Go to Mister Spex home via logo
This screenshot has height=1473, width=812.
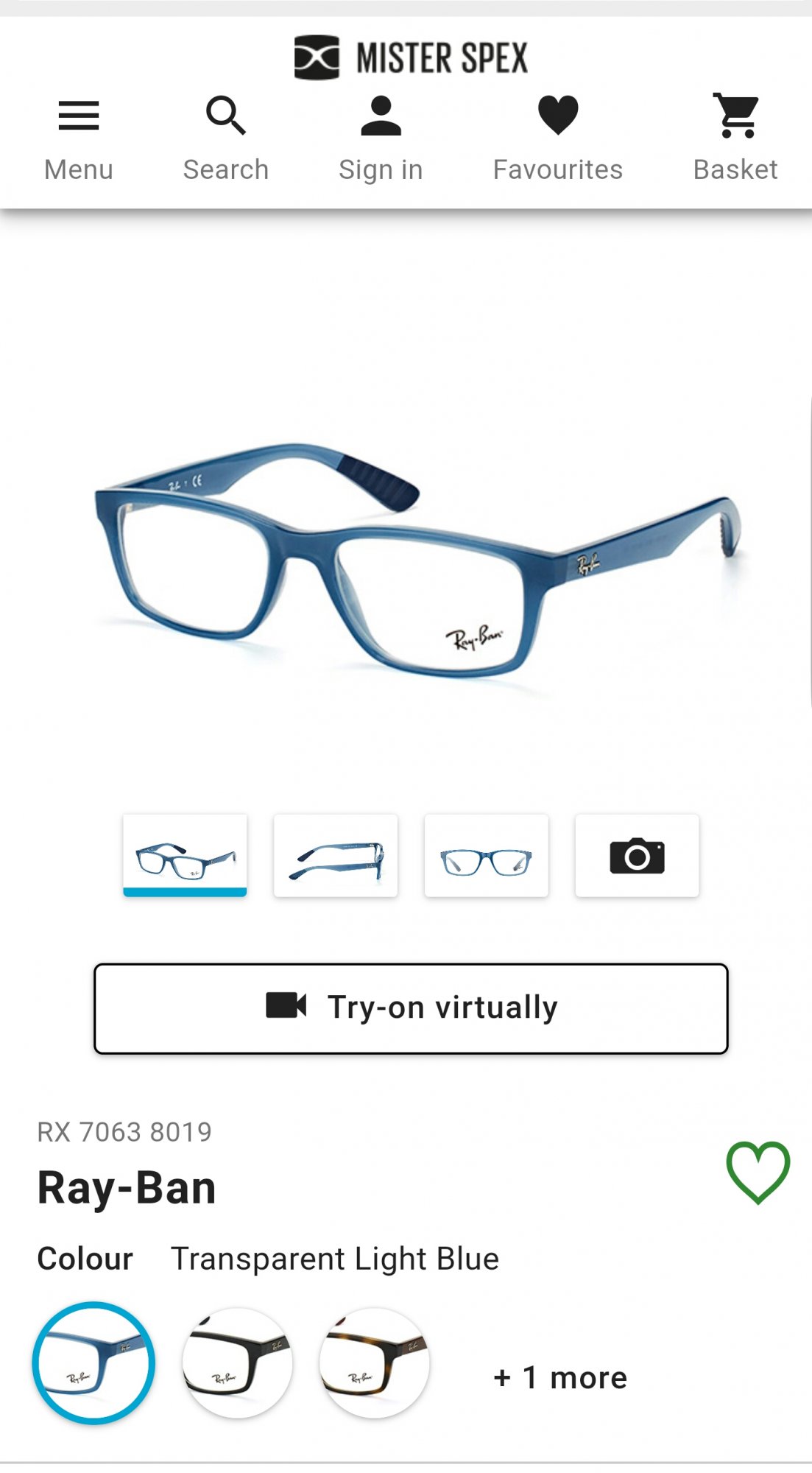[411, 57]
